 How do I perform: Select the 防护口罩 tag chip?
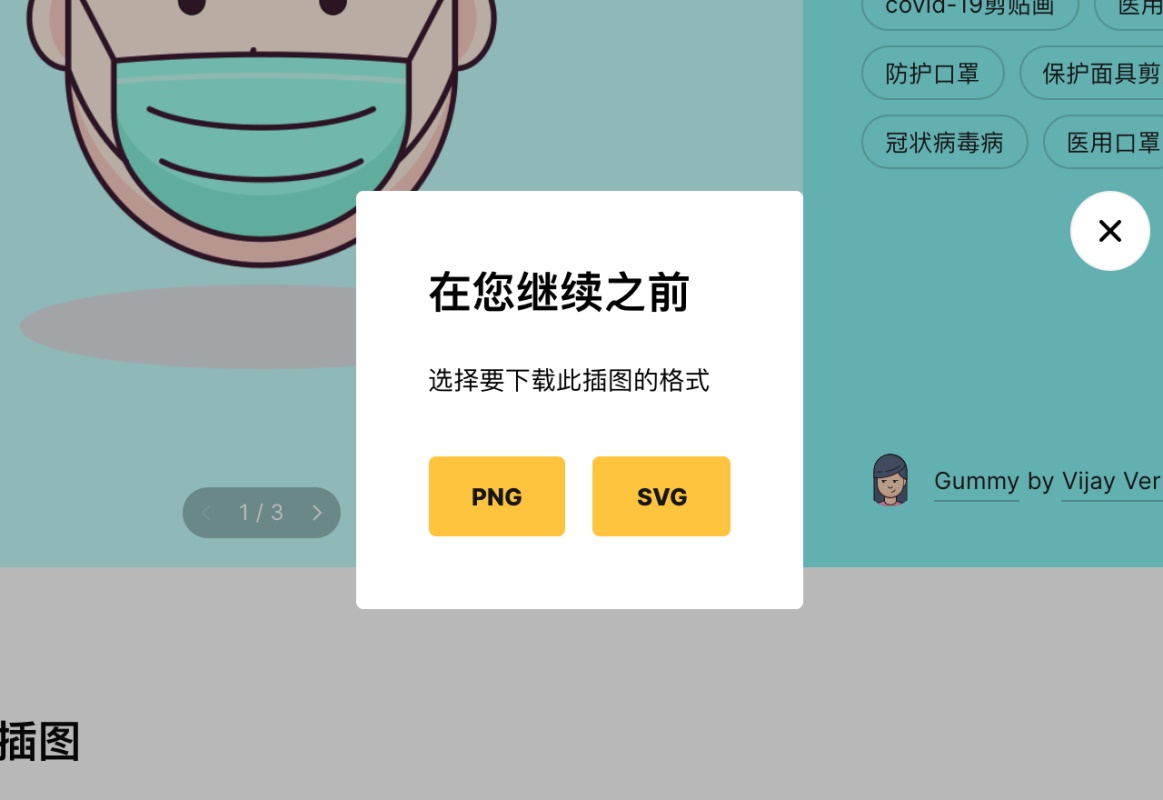point(932,73)
